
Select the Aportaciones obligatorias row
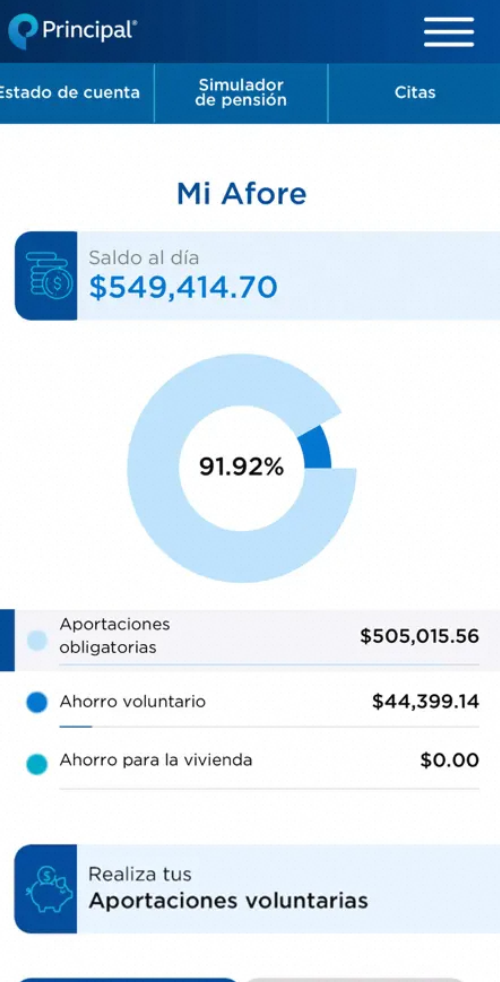point(250,639)
